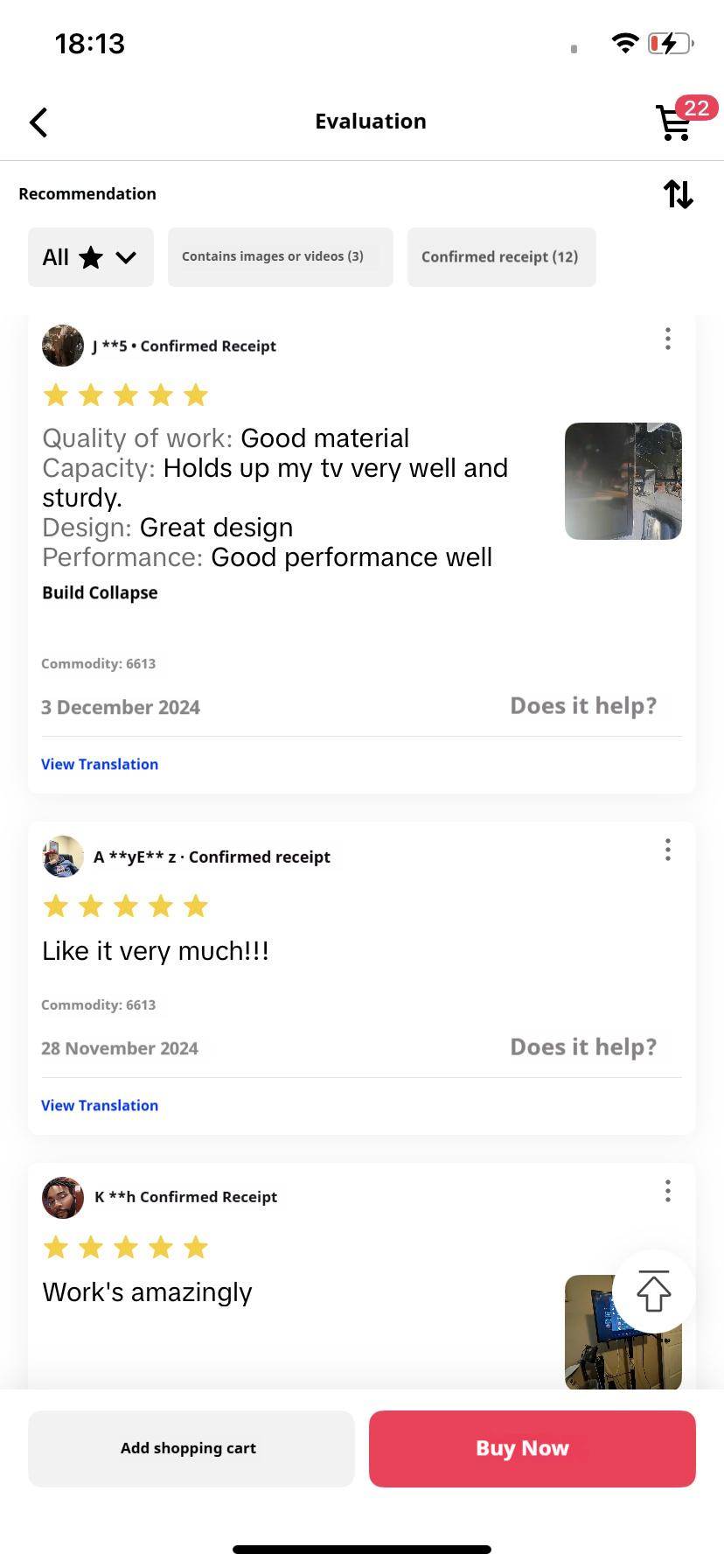The image size is (724, 1568).
Task: Go back from the Evaluation page
Action: click(x=38, y=122)
